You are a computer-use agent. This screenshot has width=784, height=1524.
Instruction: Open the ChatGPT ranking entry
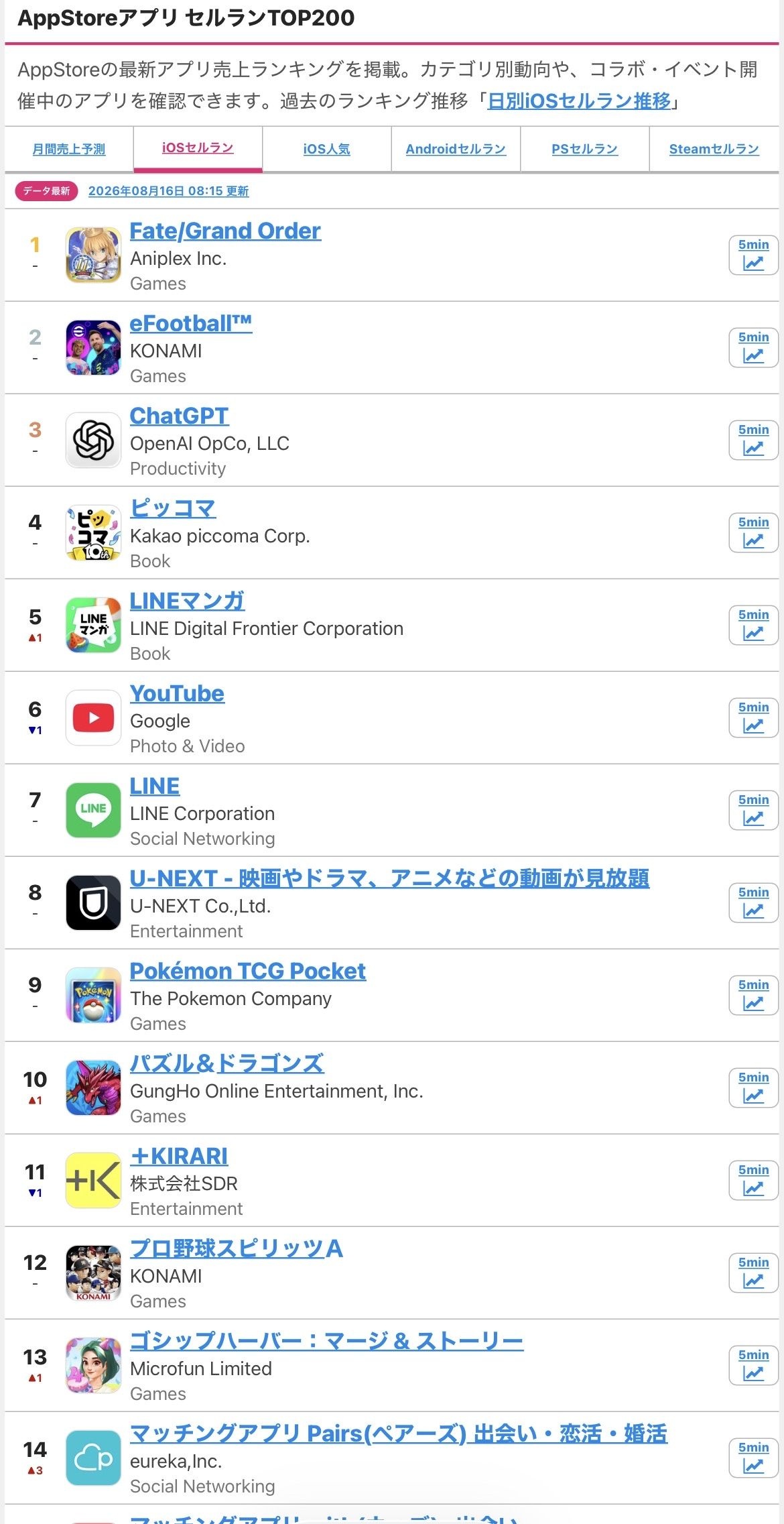[179, 416]
